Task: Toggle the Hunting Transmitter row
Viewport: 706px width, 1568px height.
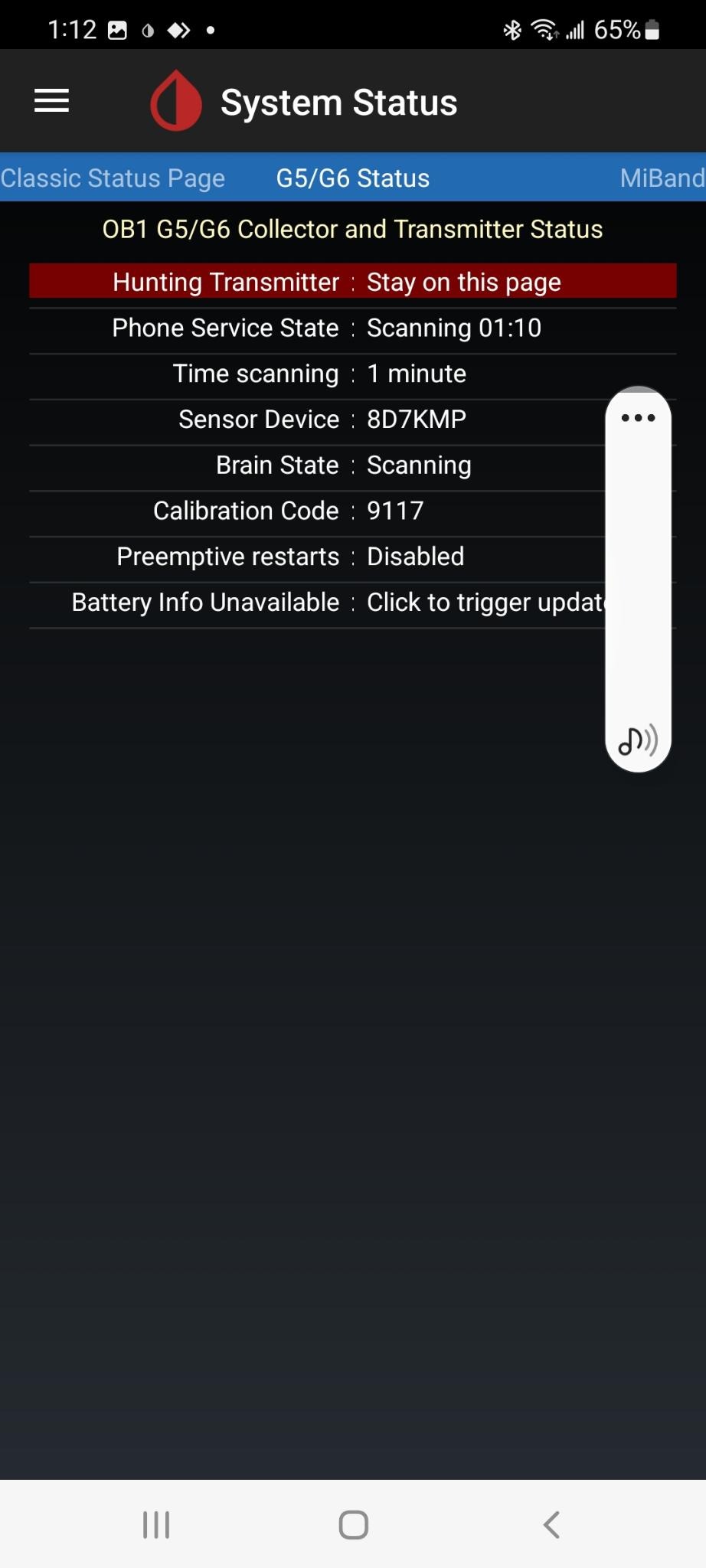Action: 352,282
